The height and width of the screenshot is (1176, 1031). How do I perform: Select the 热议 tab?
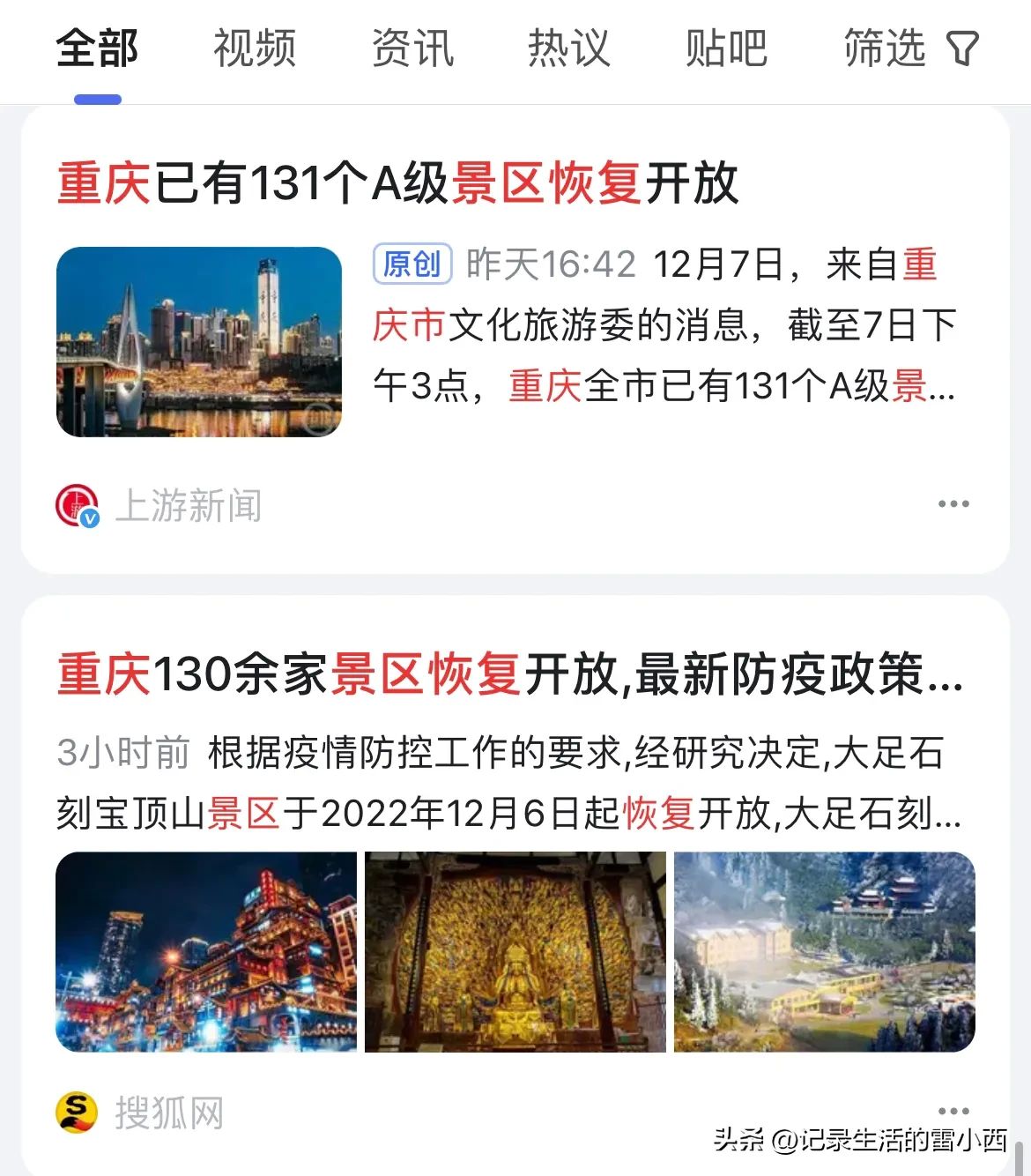pyautogui.click(x=569, y=48)
